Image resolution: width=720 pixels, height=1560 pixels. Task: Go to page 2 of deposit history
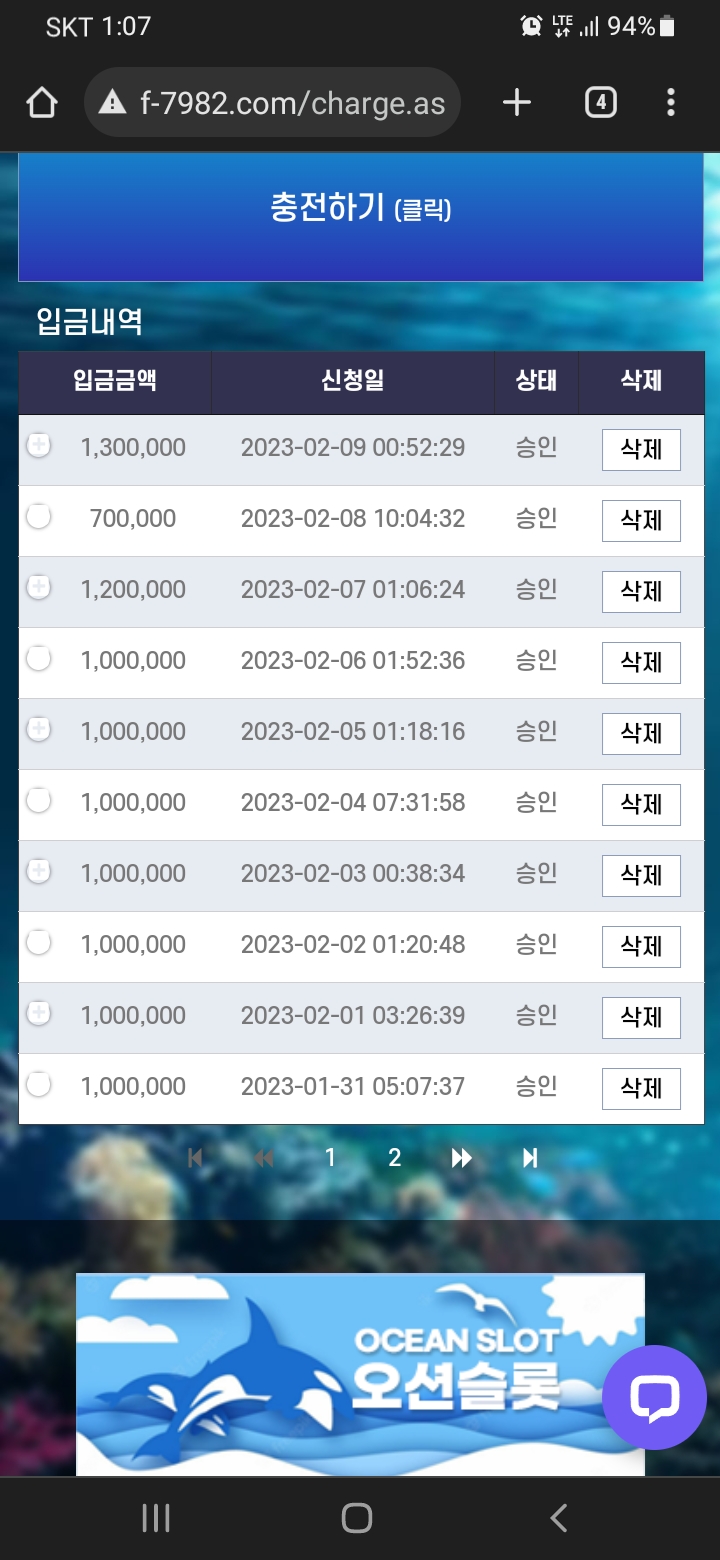point(394,1158)
